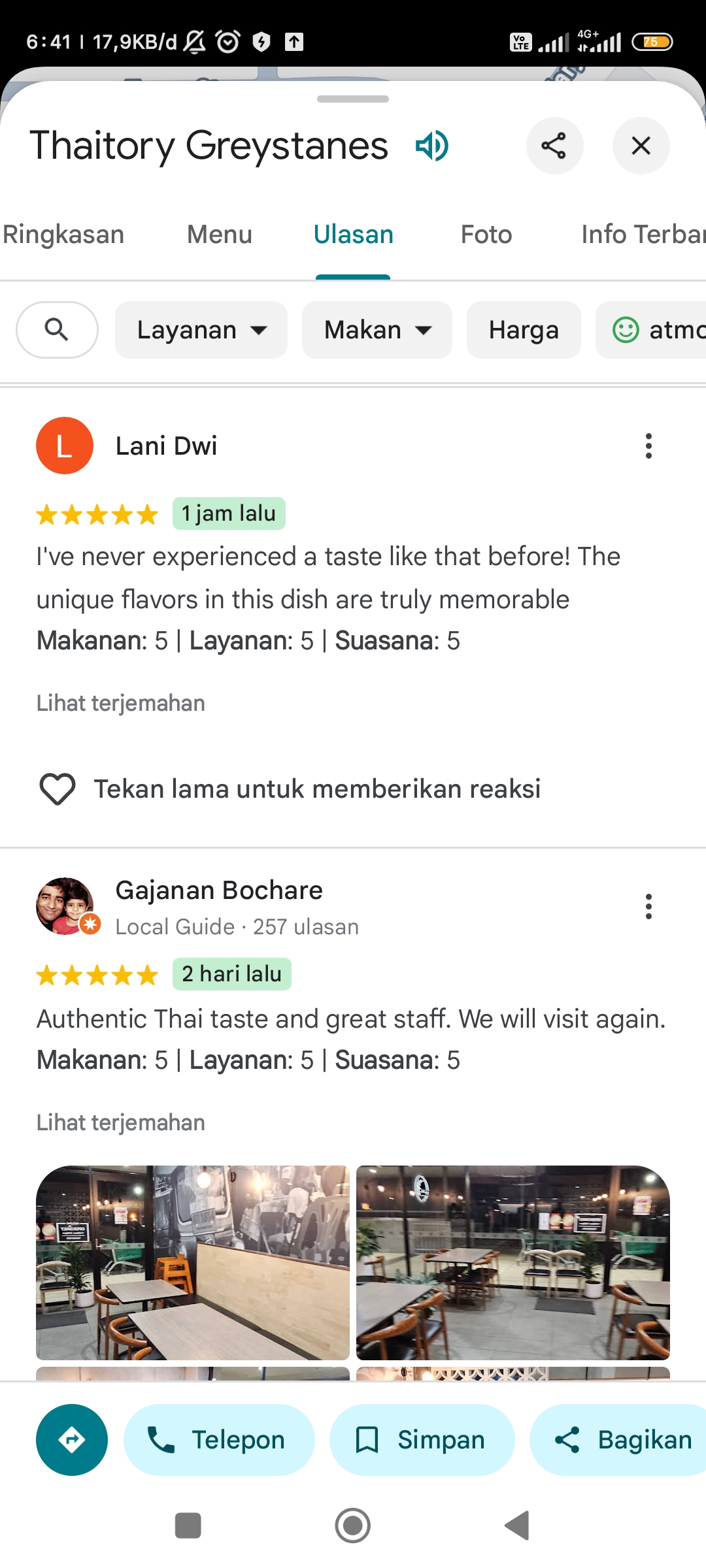Screen dimensions: 706x1568
Task: Switch to the Ringkasan tab
Action: click(63, 235)
